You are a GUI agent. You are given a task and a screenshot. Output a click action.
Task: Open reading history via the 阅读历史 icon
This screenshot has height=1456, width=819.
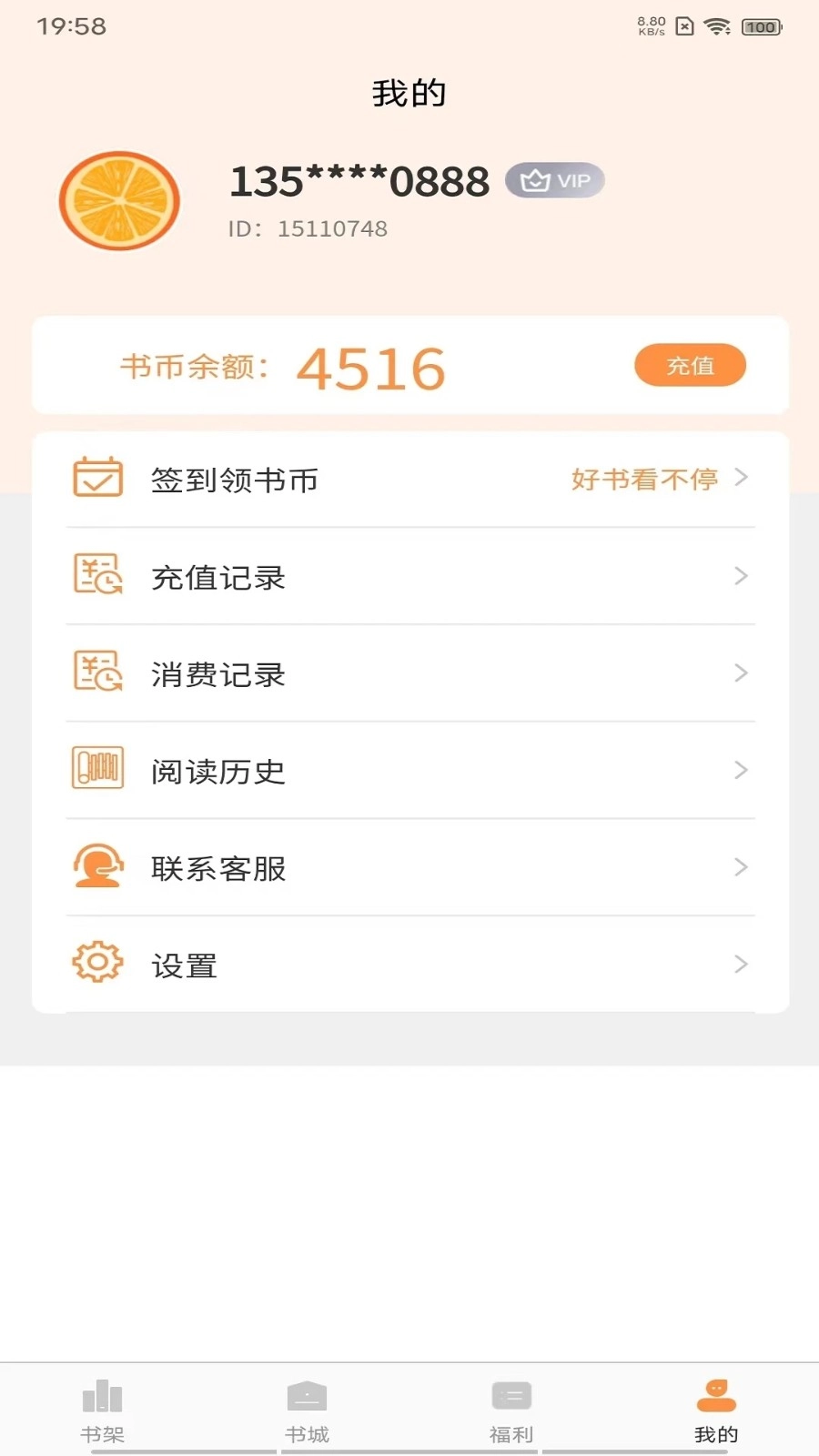[96, 769]
